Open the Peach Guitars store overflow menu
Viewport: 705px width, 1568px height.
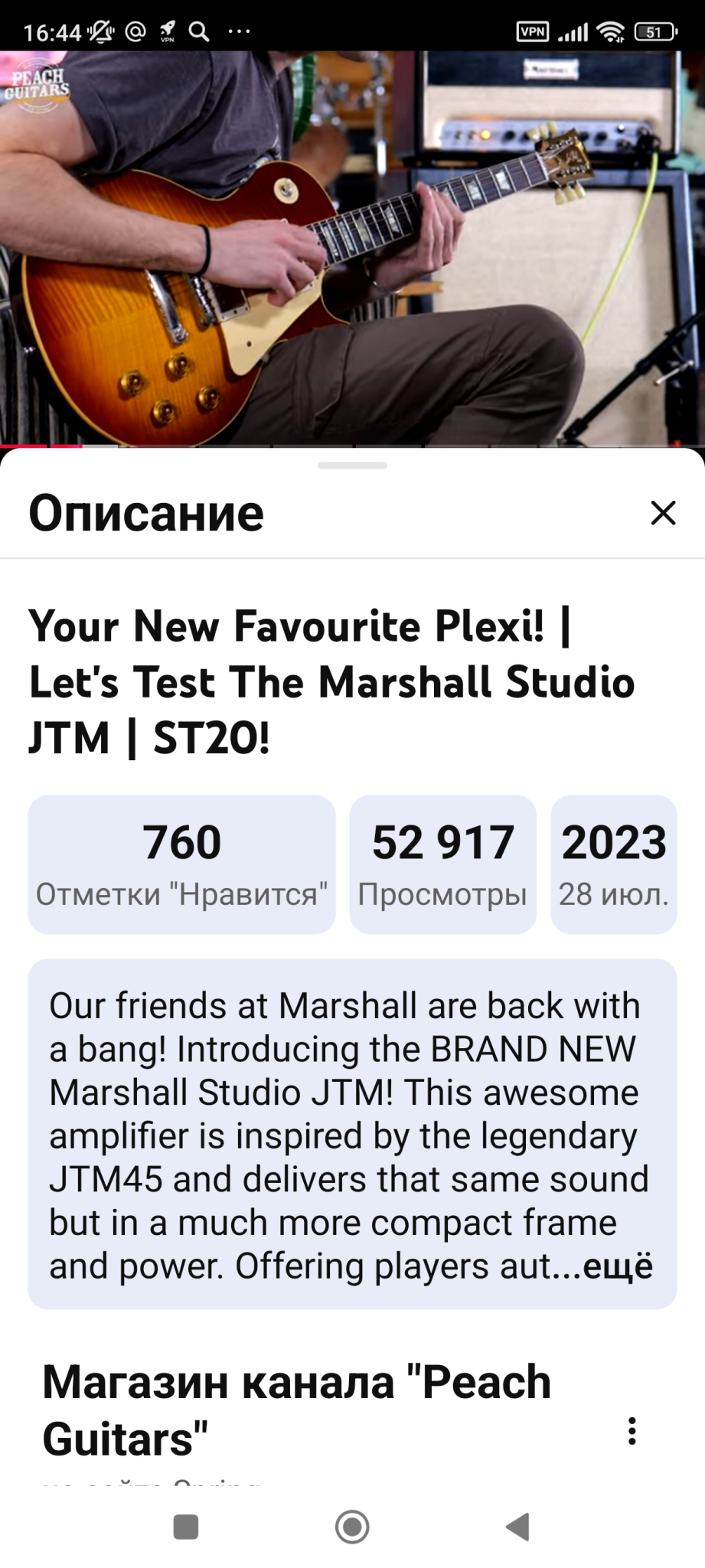click(x=632, y=1430)
